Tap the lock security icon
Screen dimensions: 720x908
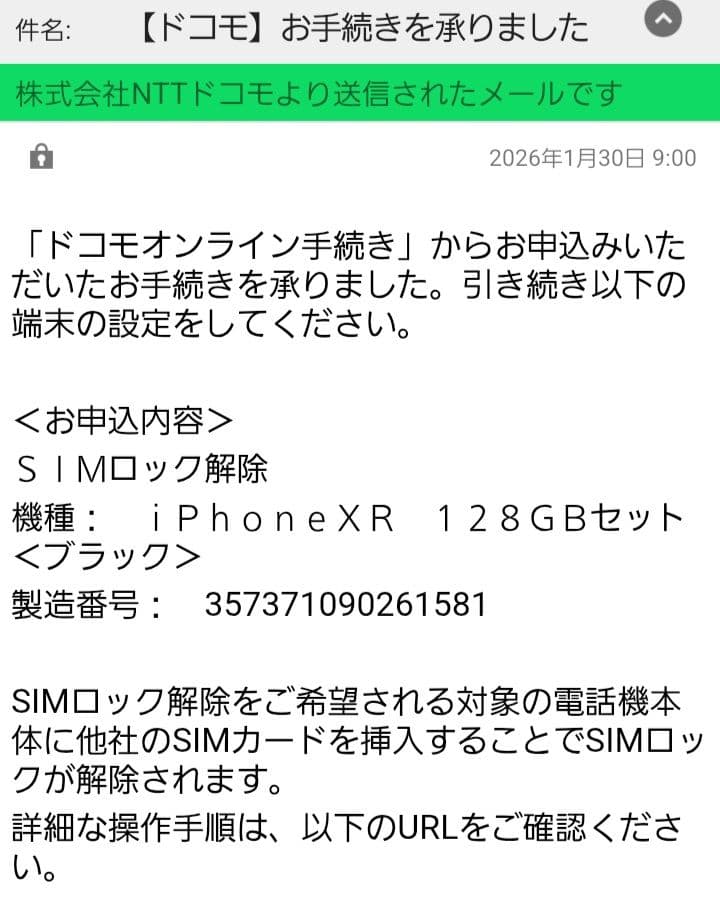[41, 156]
